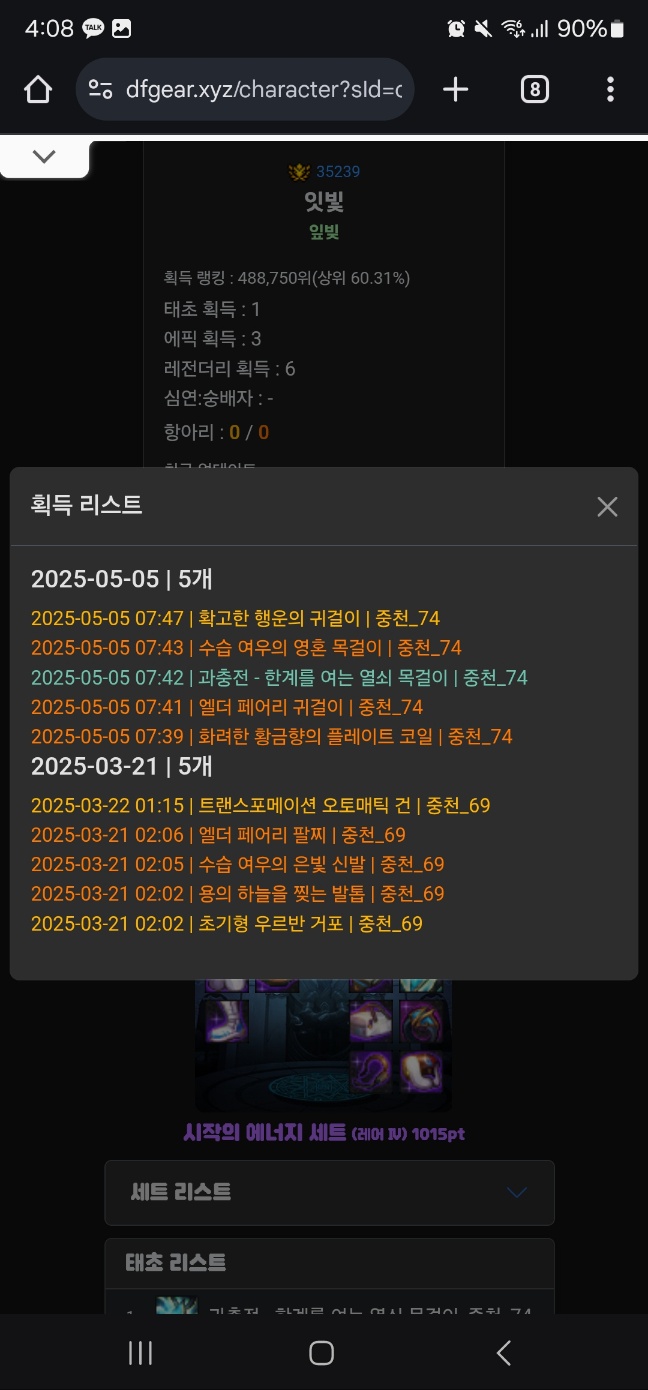The height and width of the screenshot is (1390, 648).
Task: Expand the collapsed panel chevron at top
Action: tap(44, 157)
